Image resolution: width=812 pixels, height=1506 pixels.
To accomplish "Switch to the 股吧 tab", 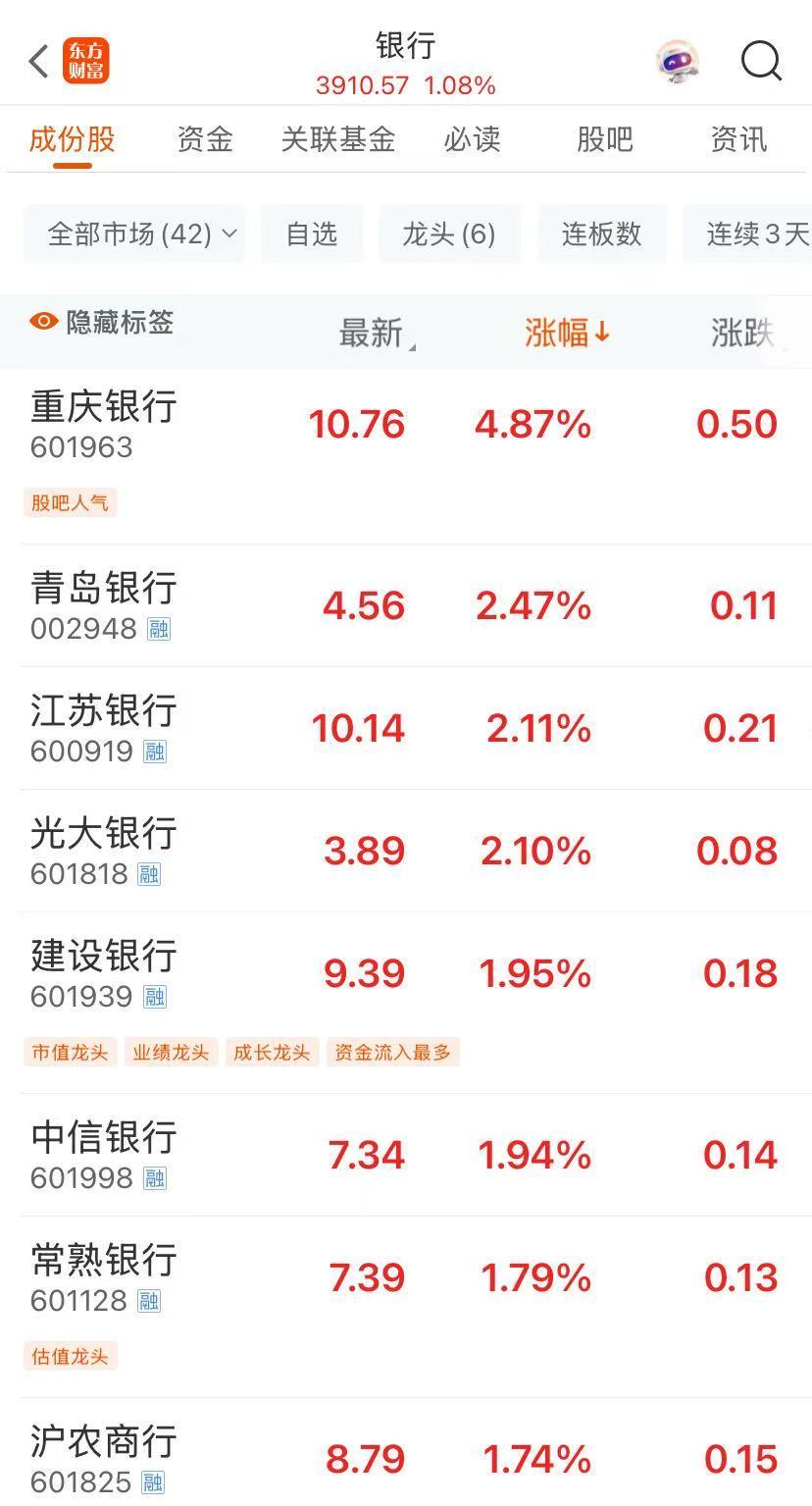I will click(604, 139).
